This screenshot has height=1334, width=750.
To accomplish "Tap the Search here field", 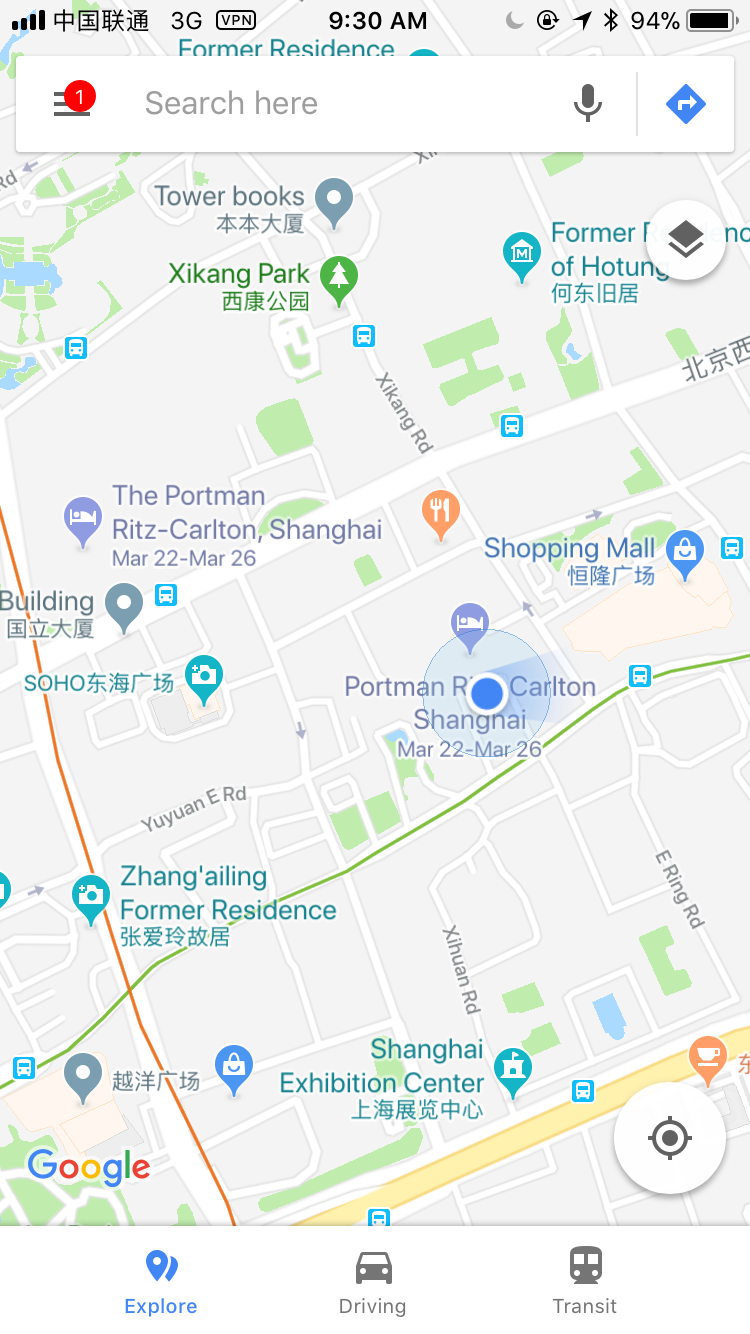I will (x=340, y=104).
